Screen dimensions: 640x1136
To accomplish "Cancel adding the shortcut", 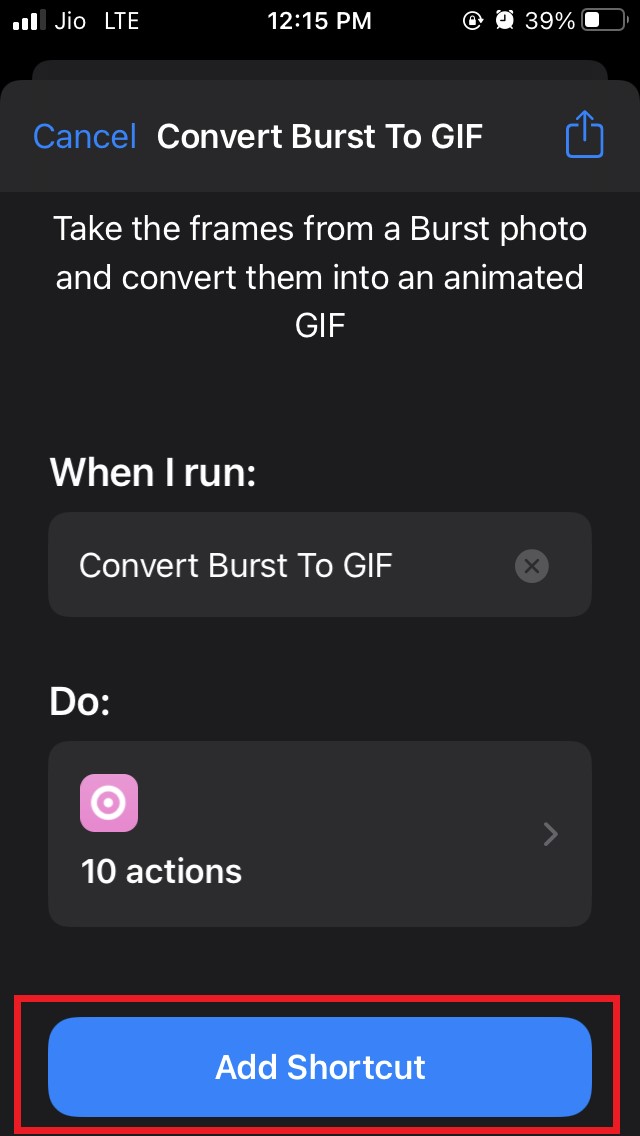I will [x=84, y=136].
